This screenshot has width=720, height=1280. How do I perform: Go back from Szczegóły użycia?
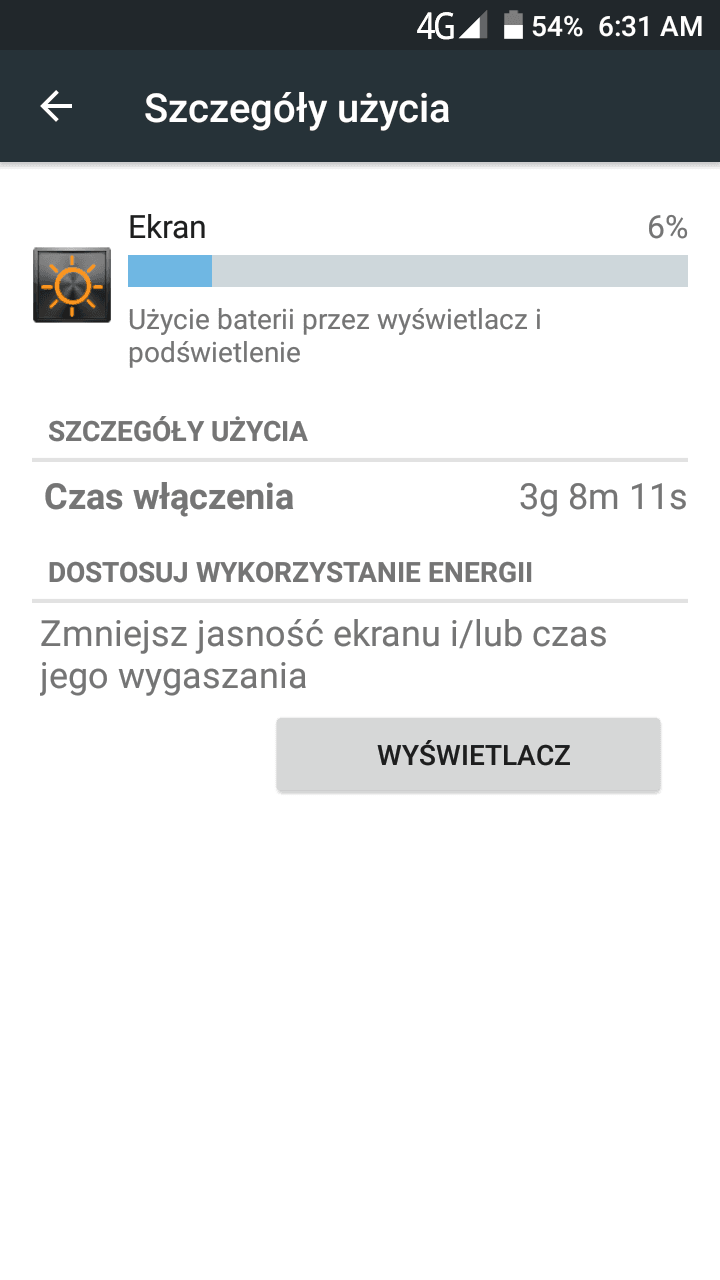point(56,107)
